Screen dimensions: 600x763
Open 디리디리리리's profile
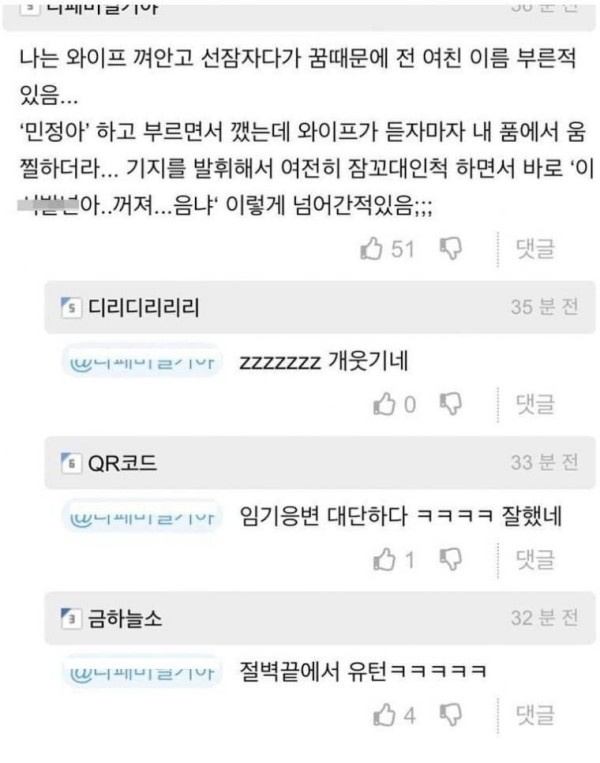click(142, 307)
